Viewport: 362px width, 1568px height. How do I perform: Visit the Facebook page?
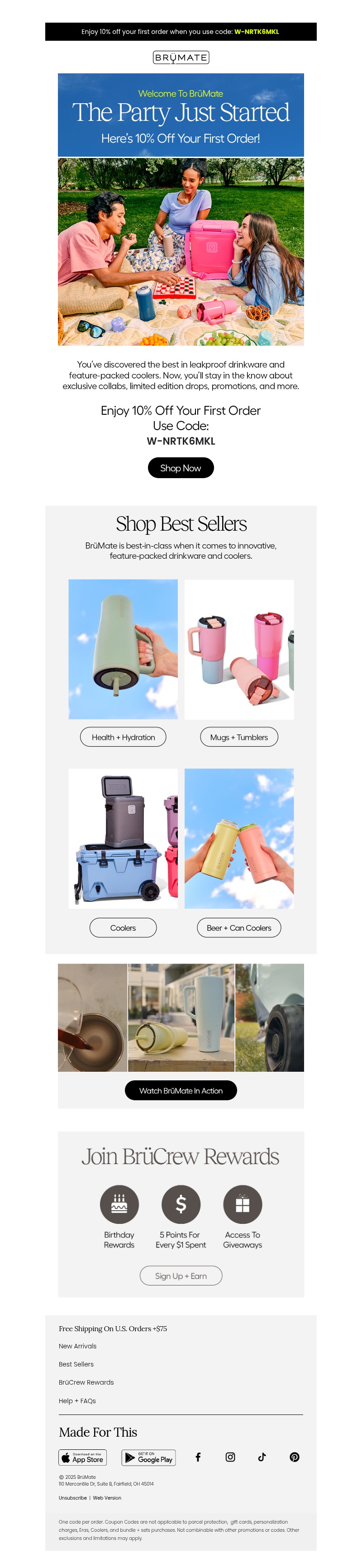(x=198, y=1456)
